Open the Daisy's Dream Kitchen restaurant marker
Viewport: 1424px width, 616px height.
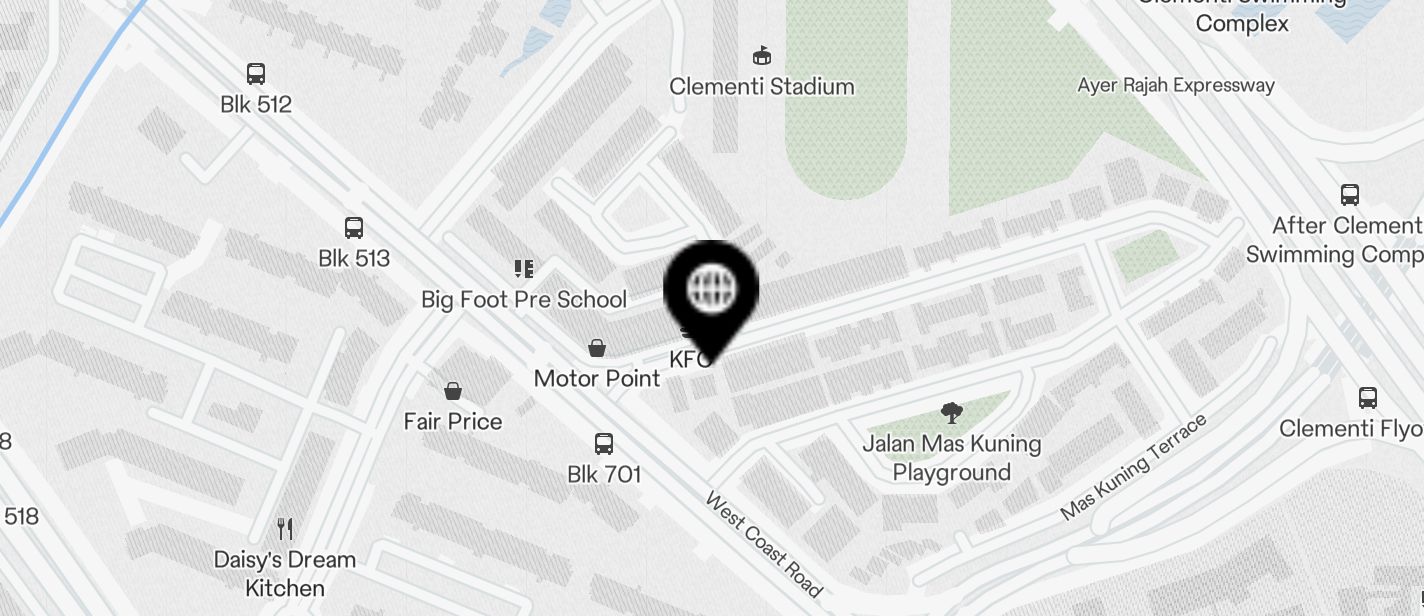[x=285, y=529]
